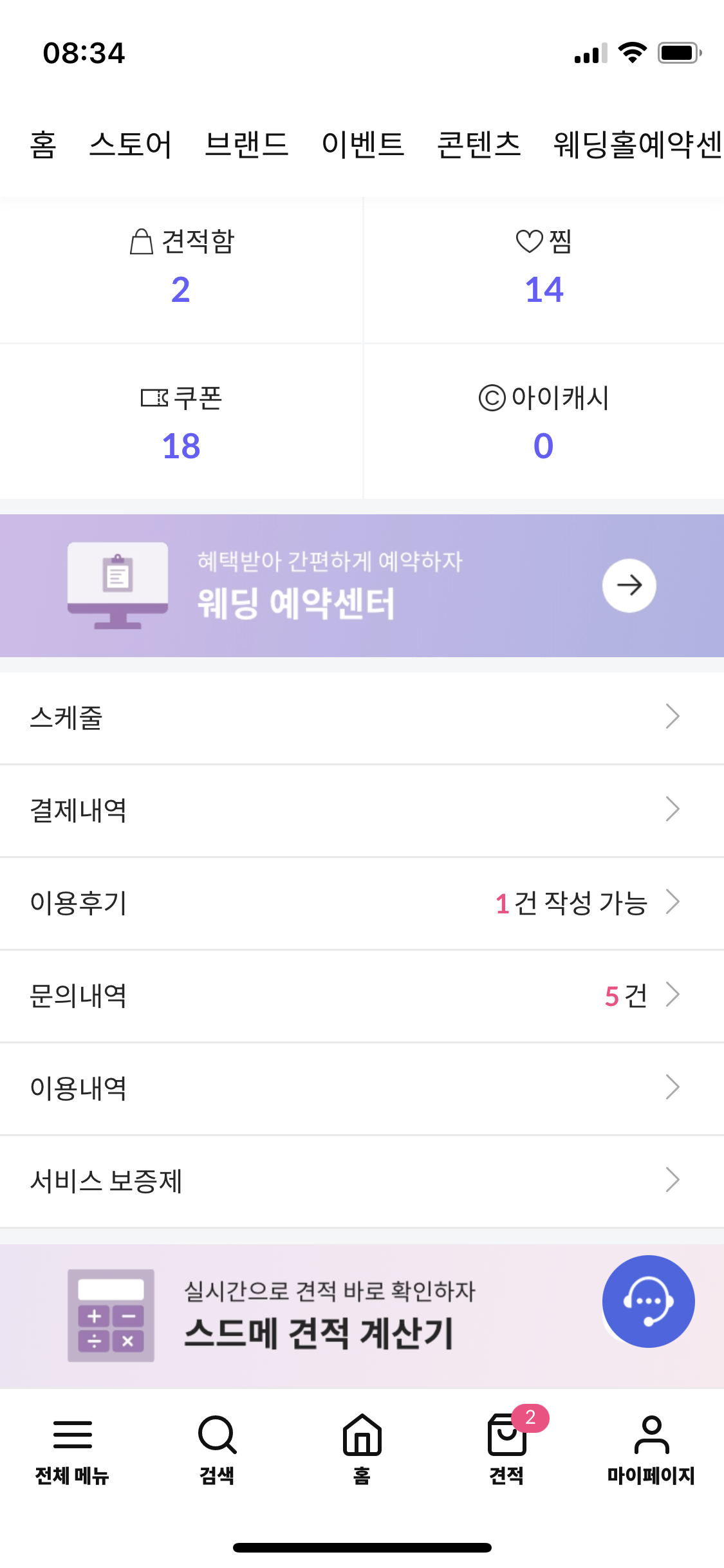View 문의내역 with 5 inquiries
Viewport: 724px width, 1568px height.
(x=362, y=996)
